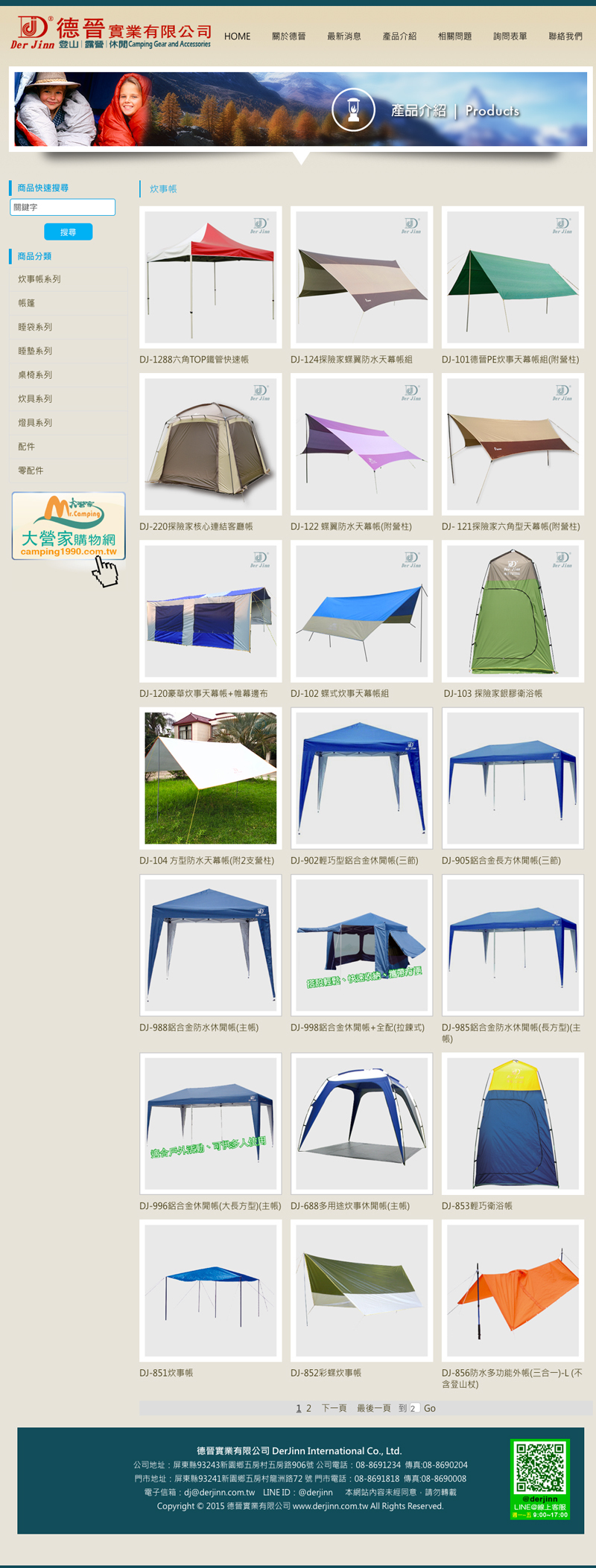Image resolution: width=596 pixels, height=1568 pixels.
Task: Jump to 下一頁 next page
Action: [334, 1408]
